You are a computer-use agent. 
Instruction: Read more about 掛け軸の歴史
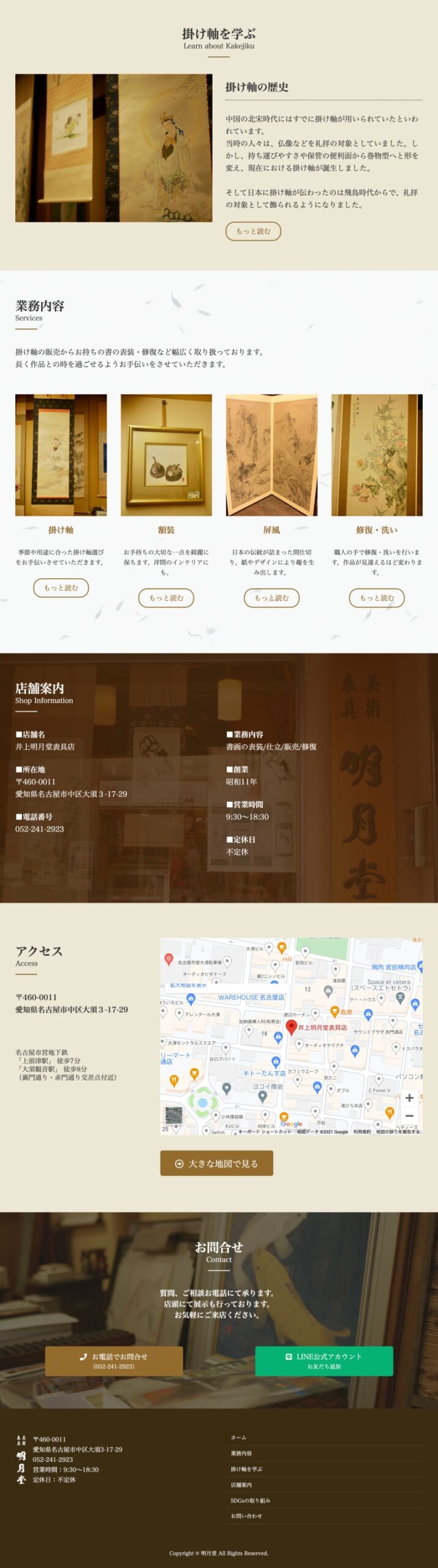253,231
